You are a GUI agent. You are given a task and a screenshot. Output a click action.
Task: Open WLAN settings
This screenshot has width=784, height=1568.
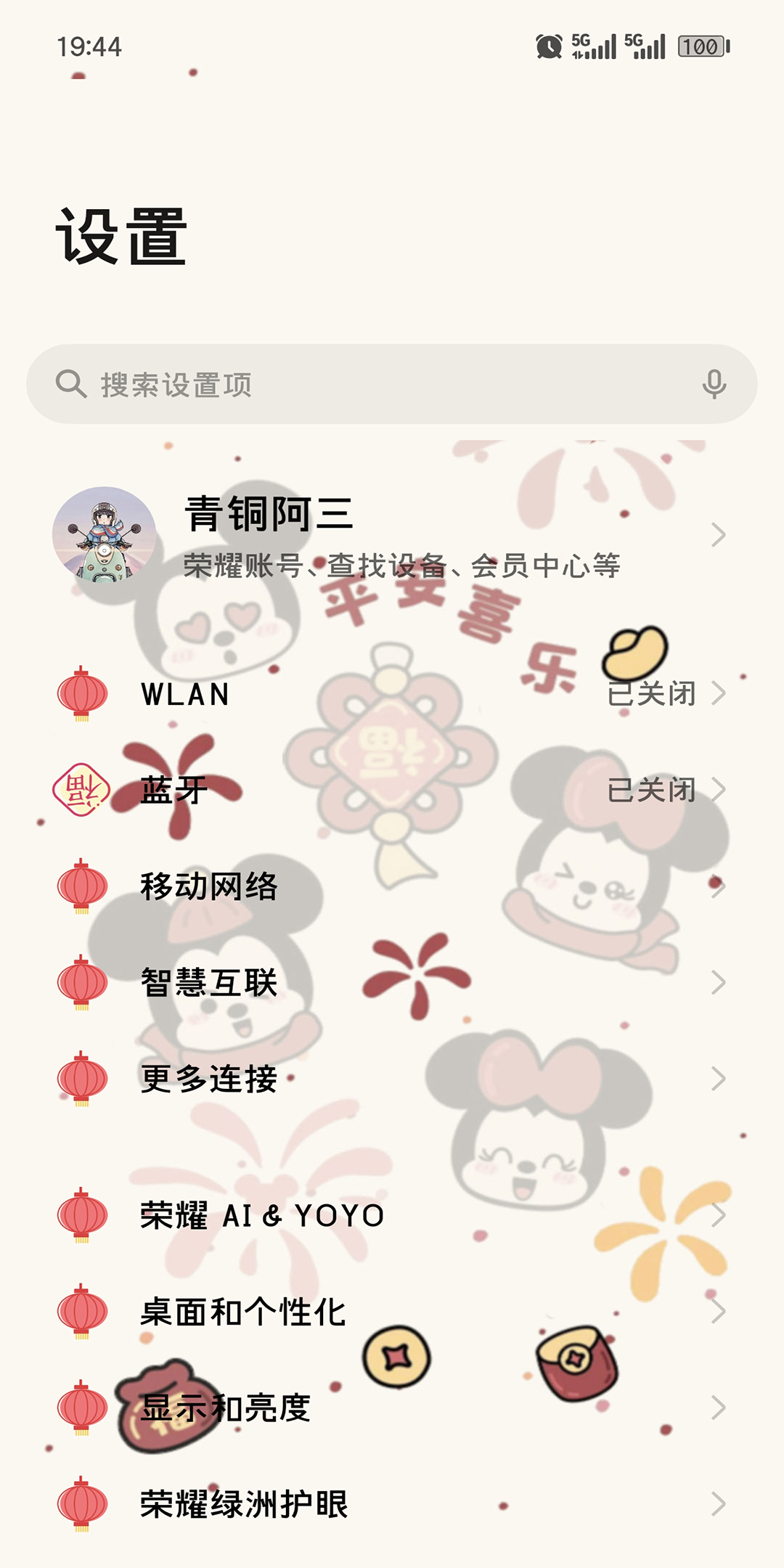pyautogui.click(x=392, y=694)
